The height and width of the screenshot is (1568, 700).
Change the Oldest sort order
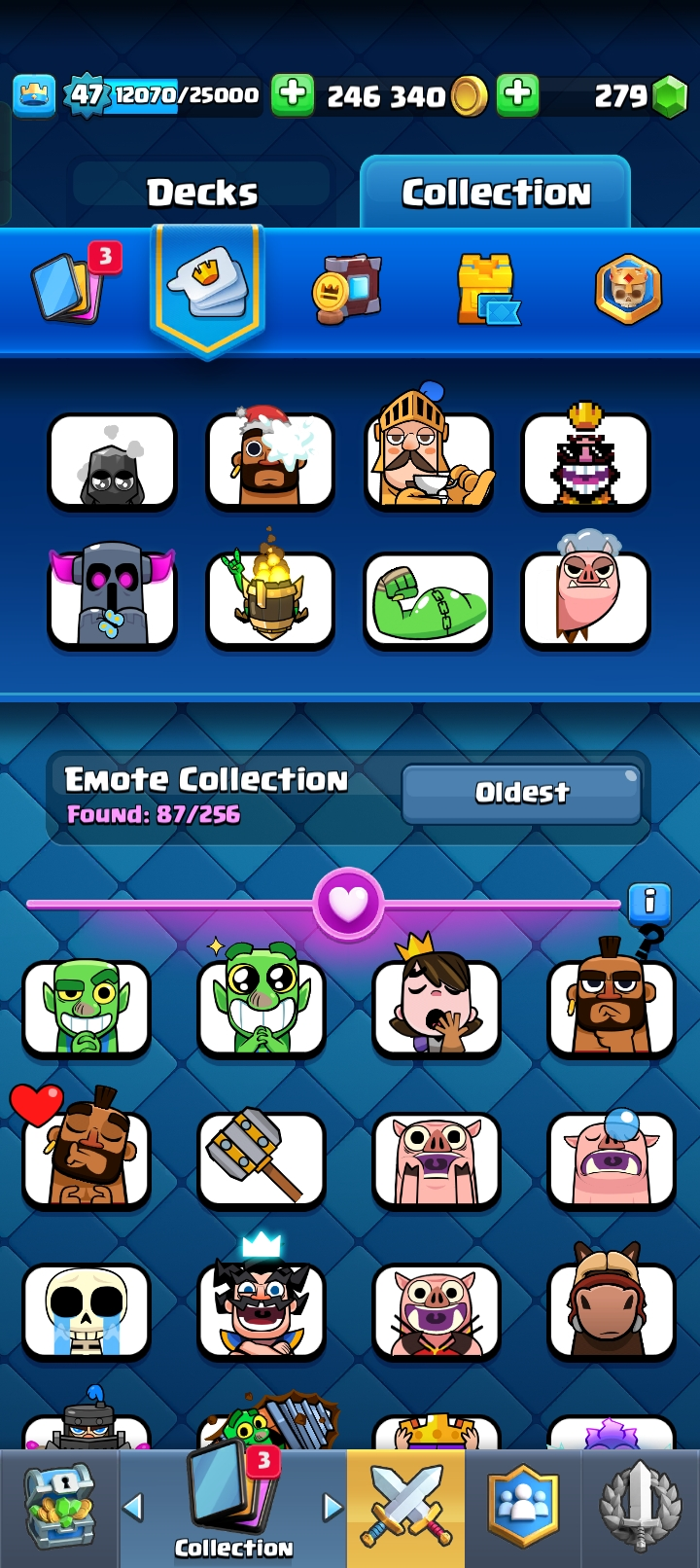click(521, 793)
